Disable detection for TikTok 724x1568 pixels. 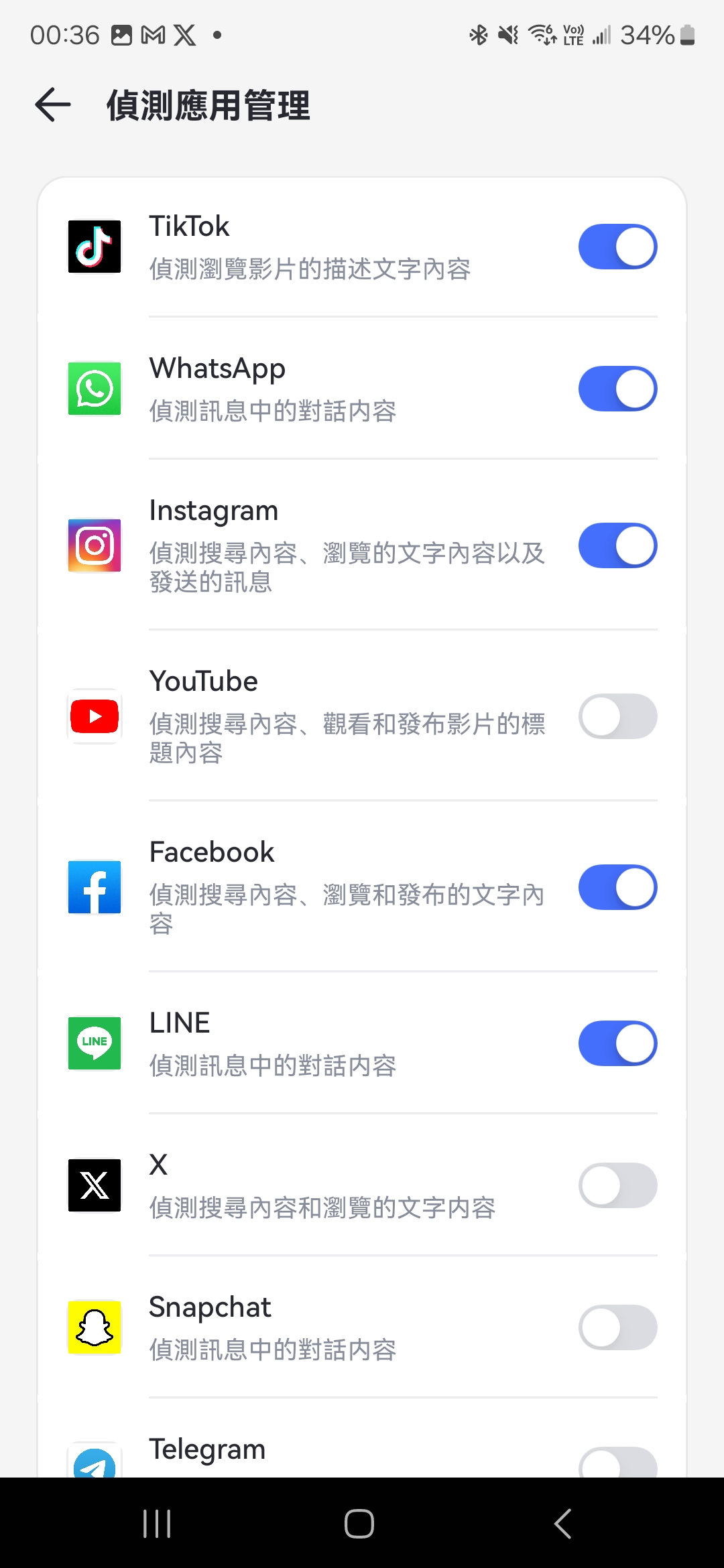(x=617, y=247)
